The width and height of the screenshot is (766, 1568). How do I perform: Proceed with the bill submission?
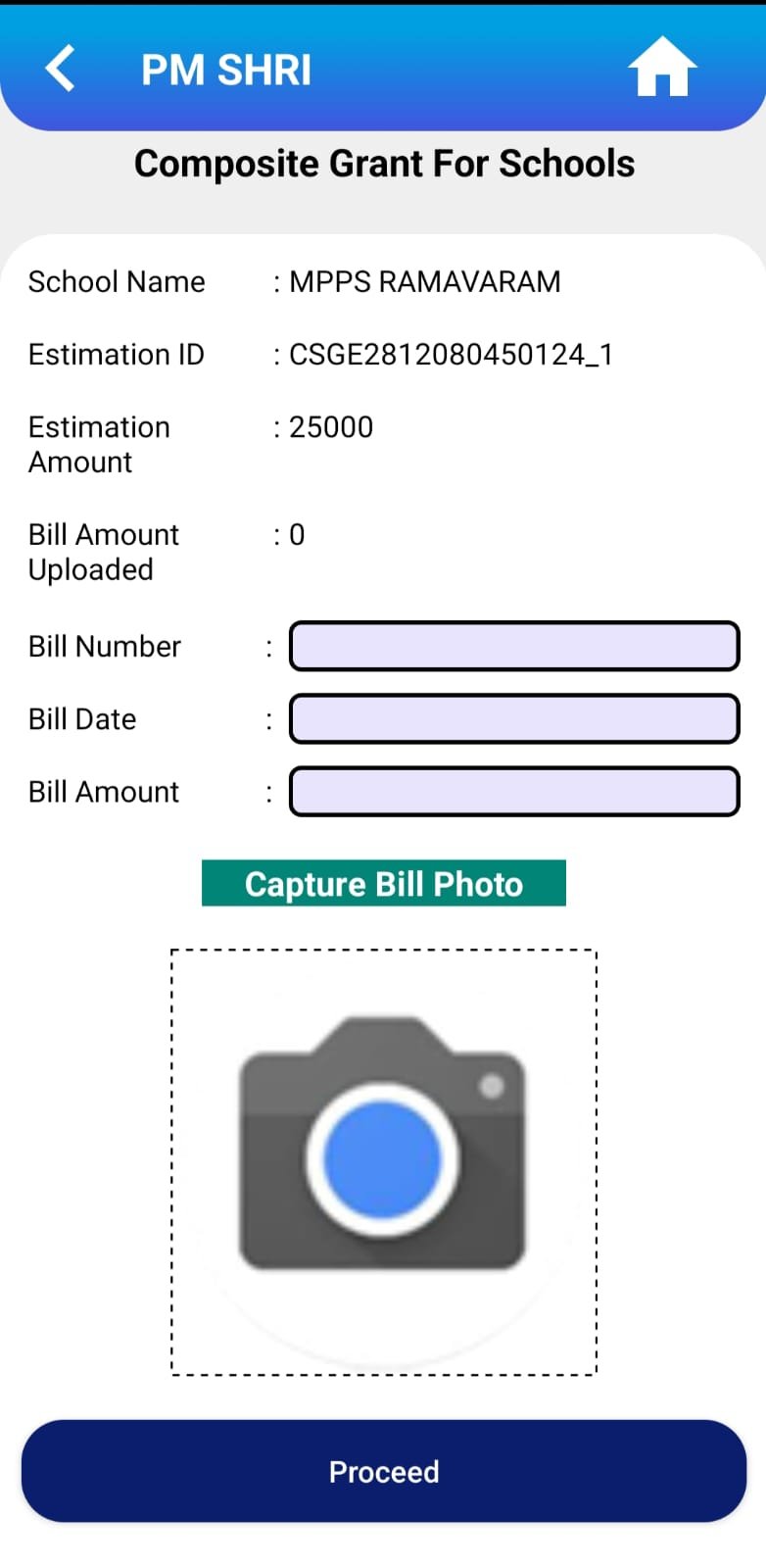[384, 1471]
